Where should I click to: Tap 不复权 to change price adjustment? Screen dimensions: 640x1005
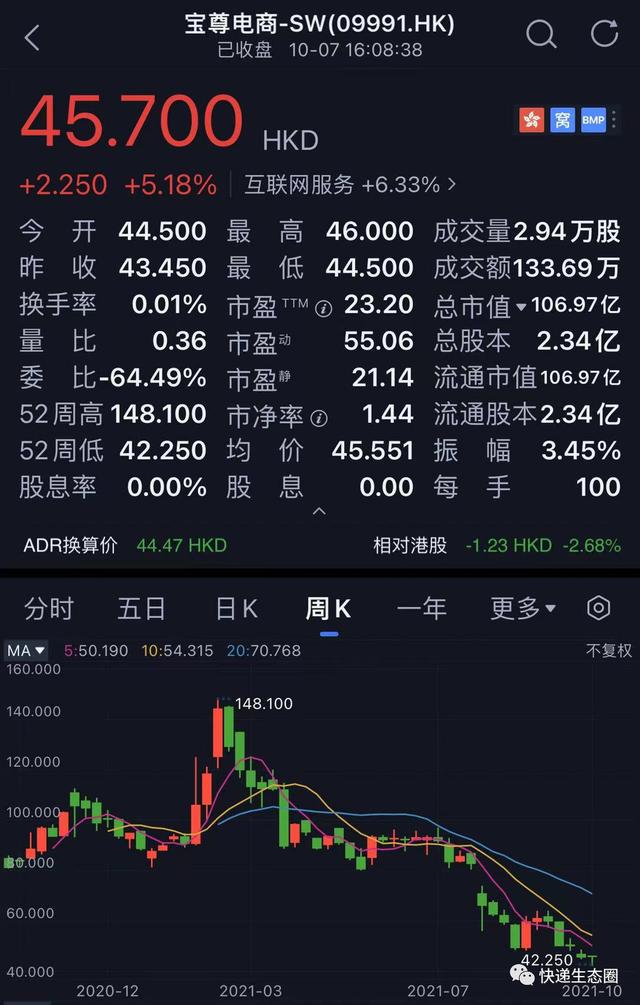[609, 651]
